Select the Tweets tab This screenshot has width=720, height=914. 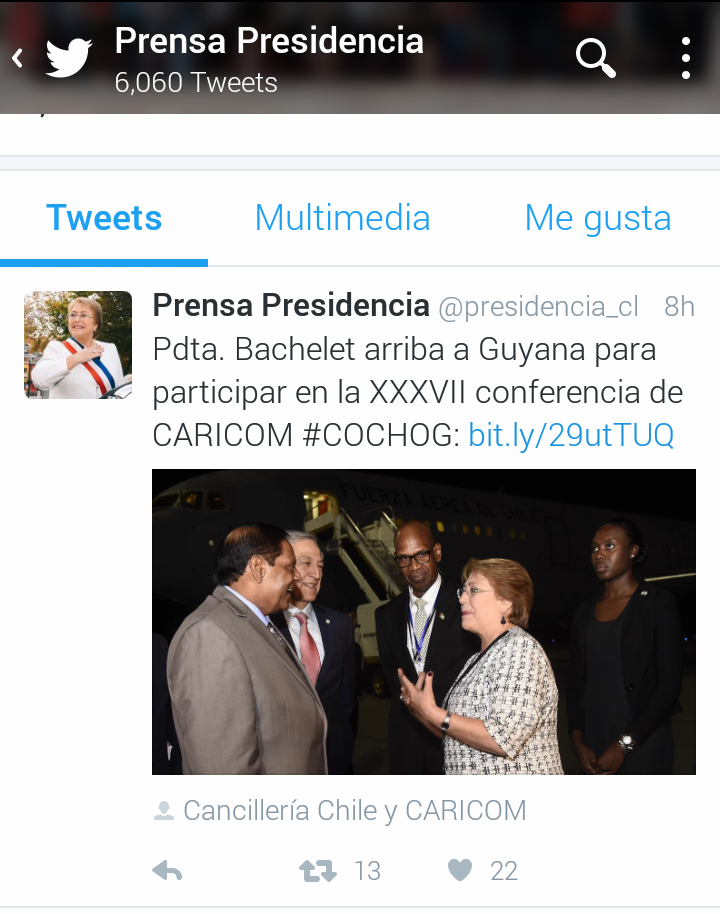pos(104,218)
